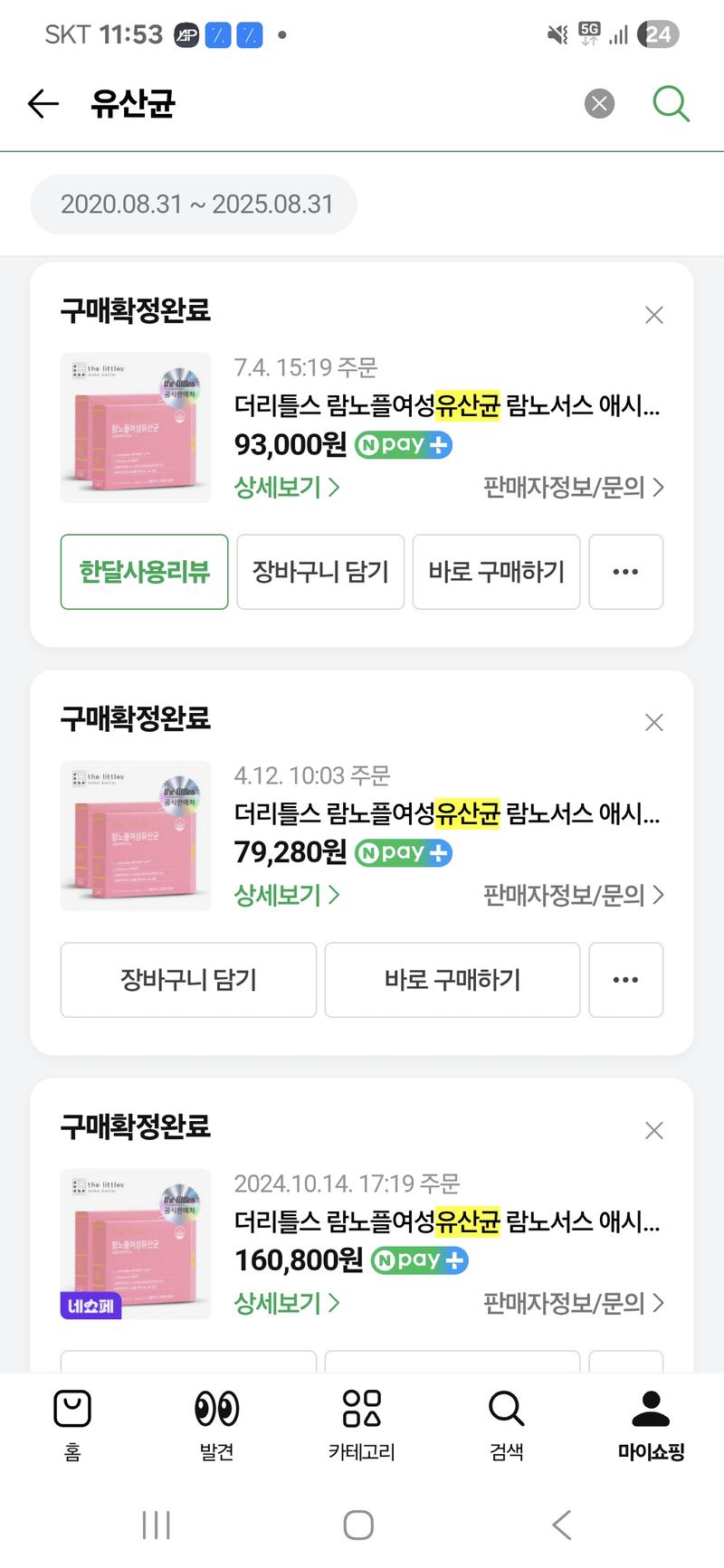Tap 바로 구매하기 for the 93,000원 order

tap(496, 572)
